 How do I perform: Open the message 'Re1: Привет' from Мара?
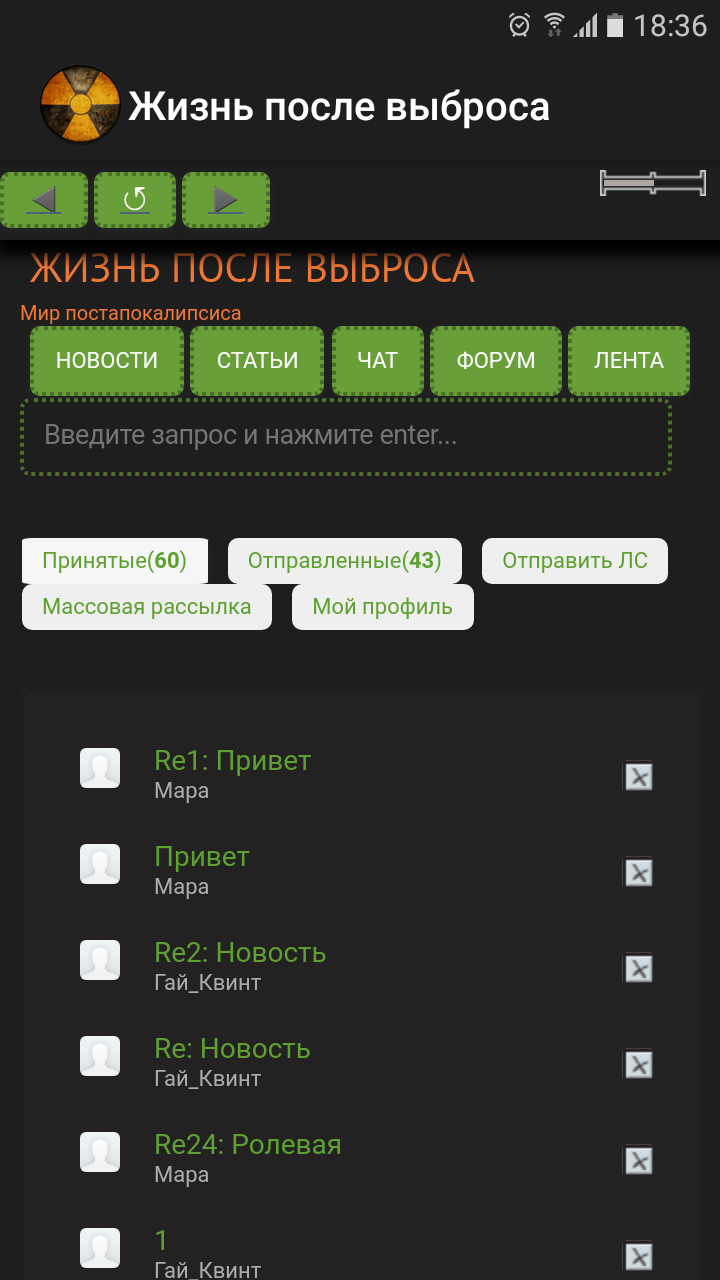click(x=232, y=761)
